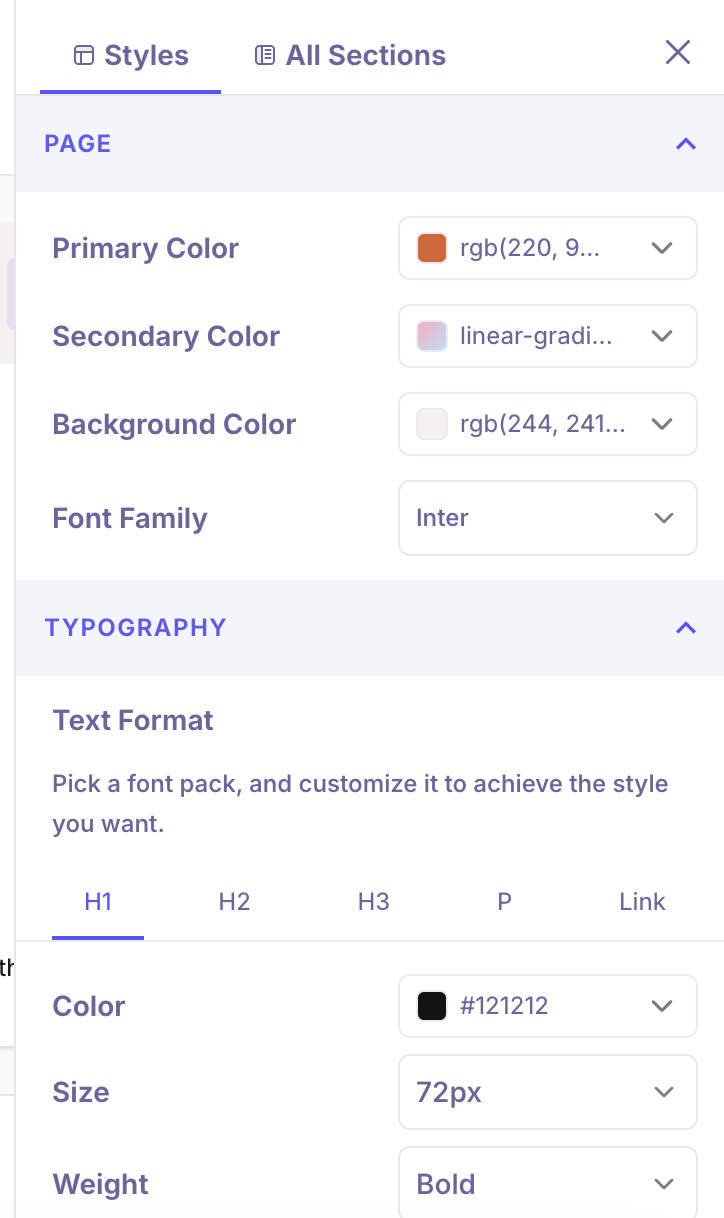Collapse the Page section

[x=685, y=144]
